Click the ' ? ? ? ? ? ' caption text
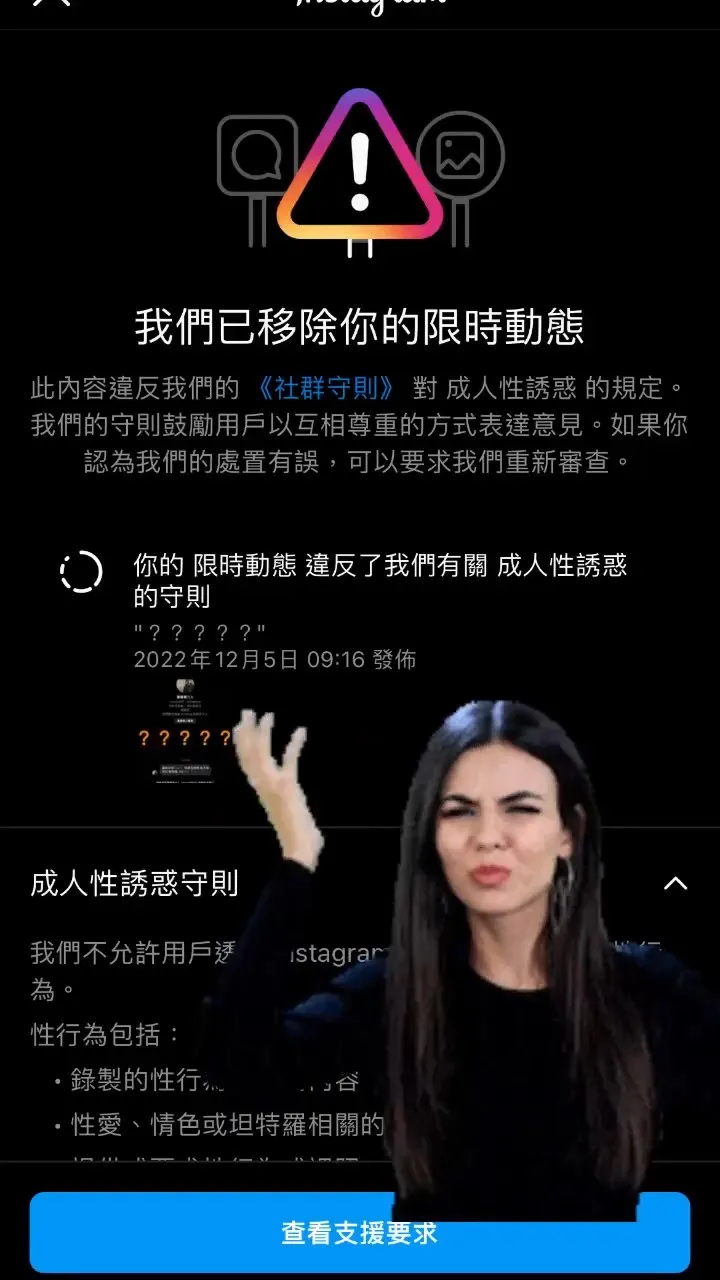720x1280 pixels. click(x=197, y=631)
